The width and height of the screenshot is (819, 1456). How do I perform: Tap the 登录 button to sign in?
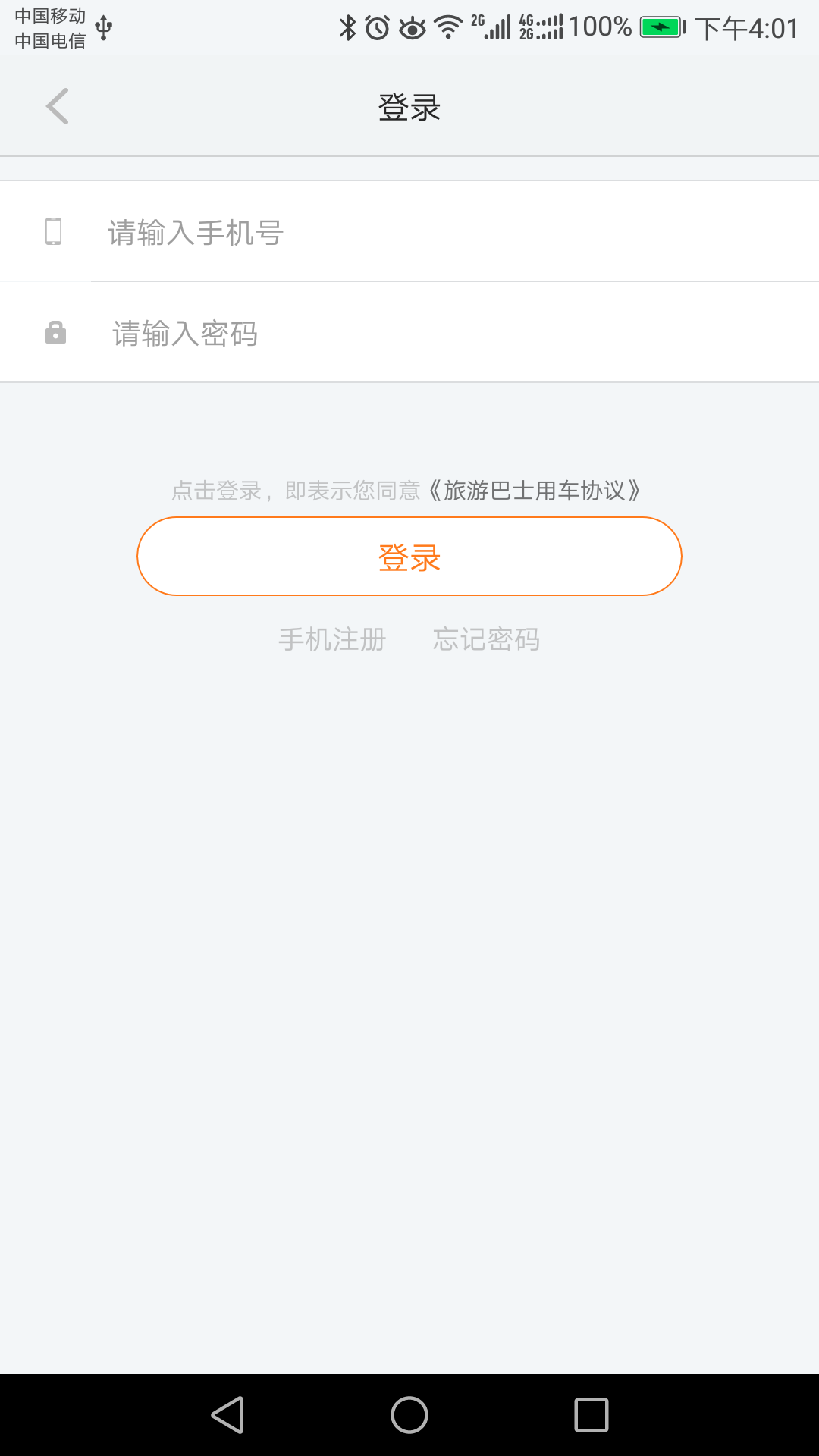point(409,556)
